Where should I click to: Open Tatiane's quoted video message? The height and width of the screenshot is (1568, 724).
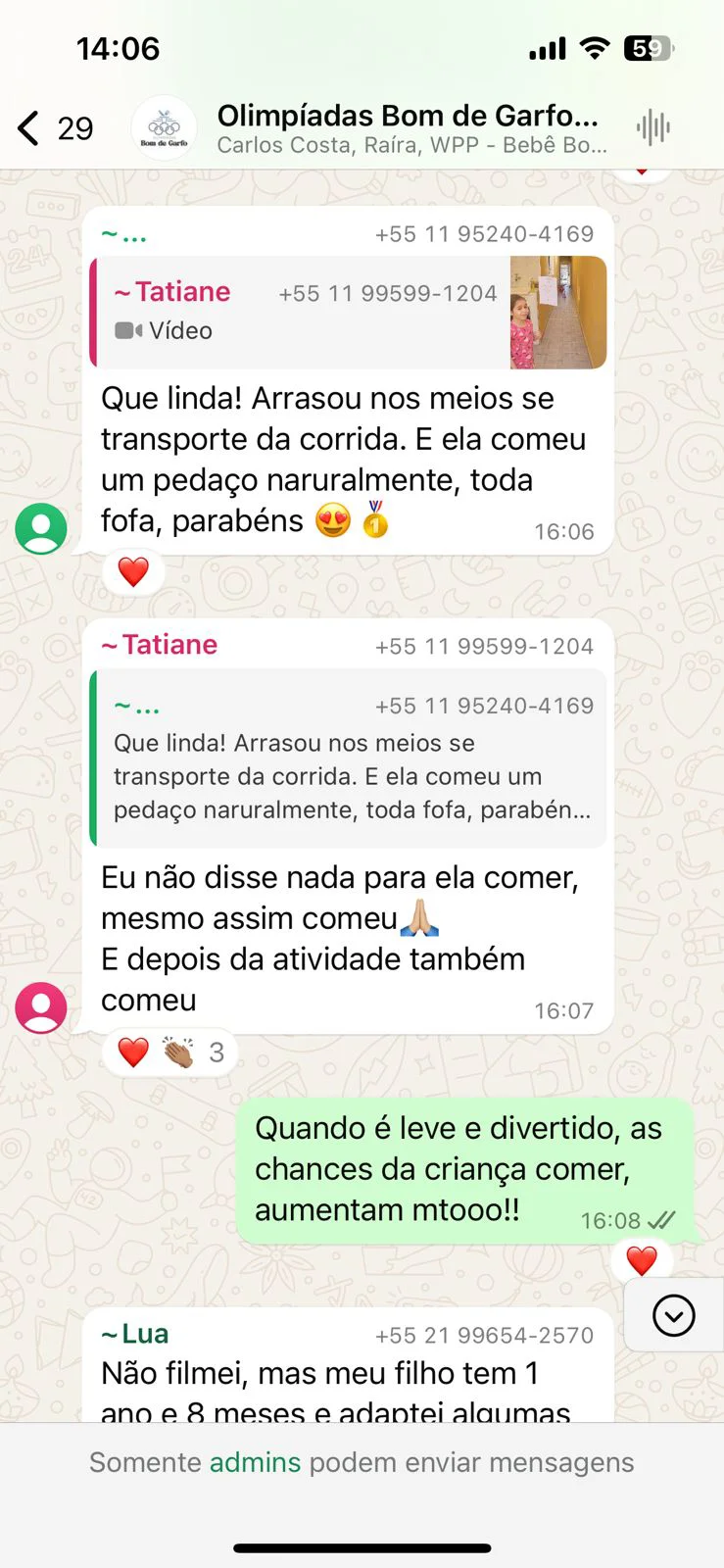point(348,313)
